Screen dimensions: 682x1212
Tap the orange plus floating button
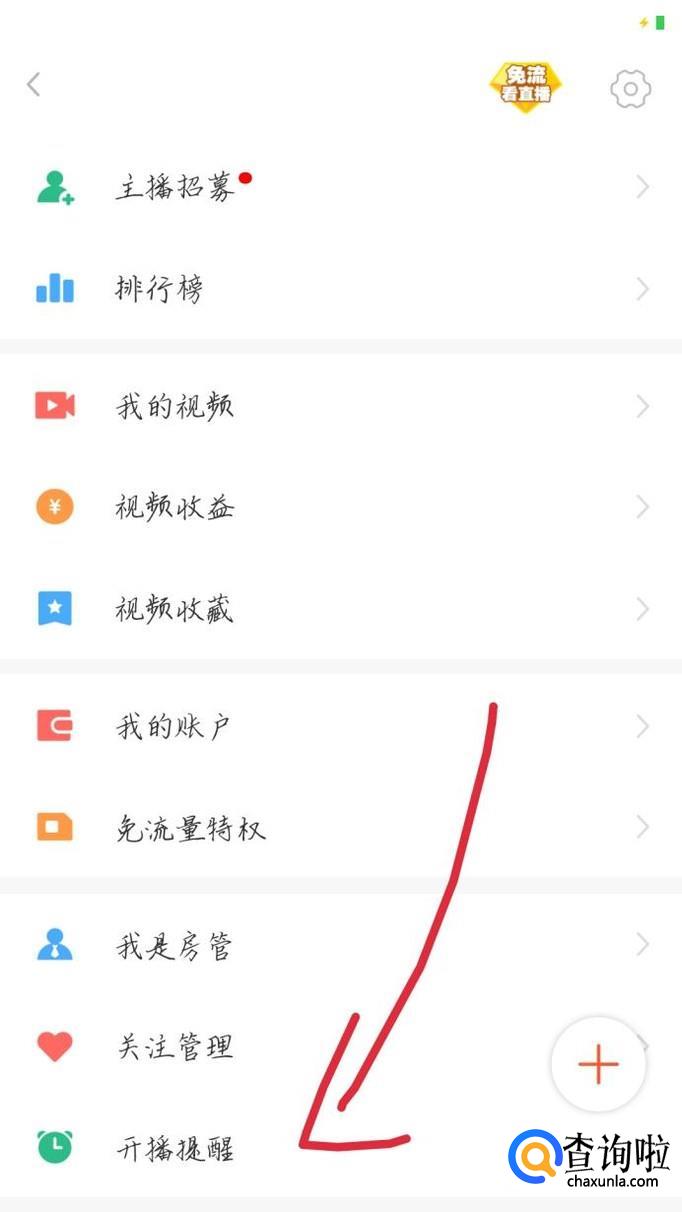coord(598,1065)
